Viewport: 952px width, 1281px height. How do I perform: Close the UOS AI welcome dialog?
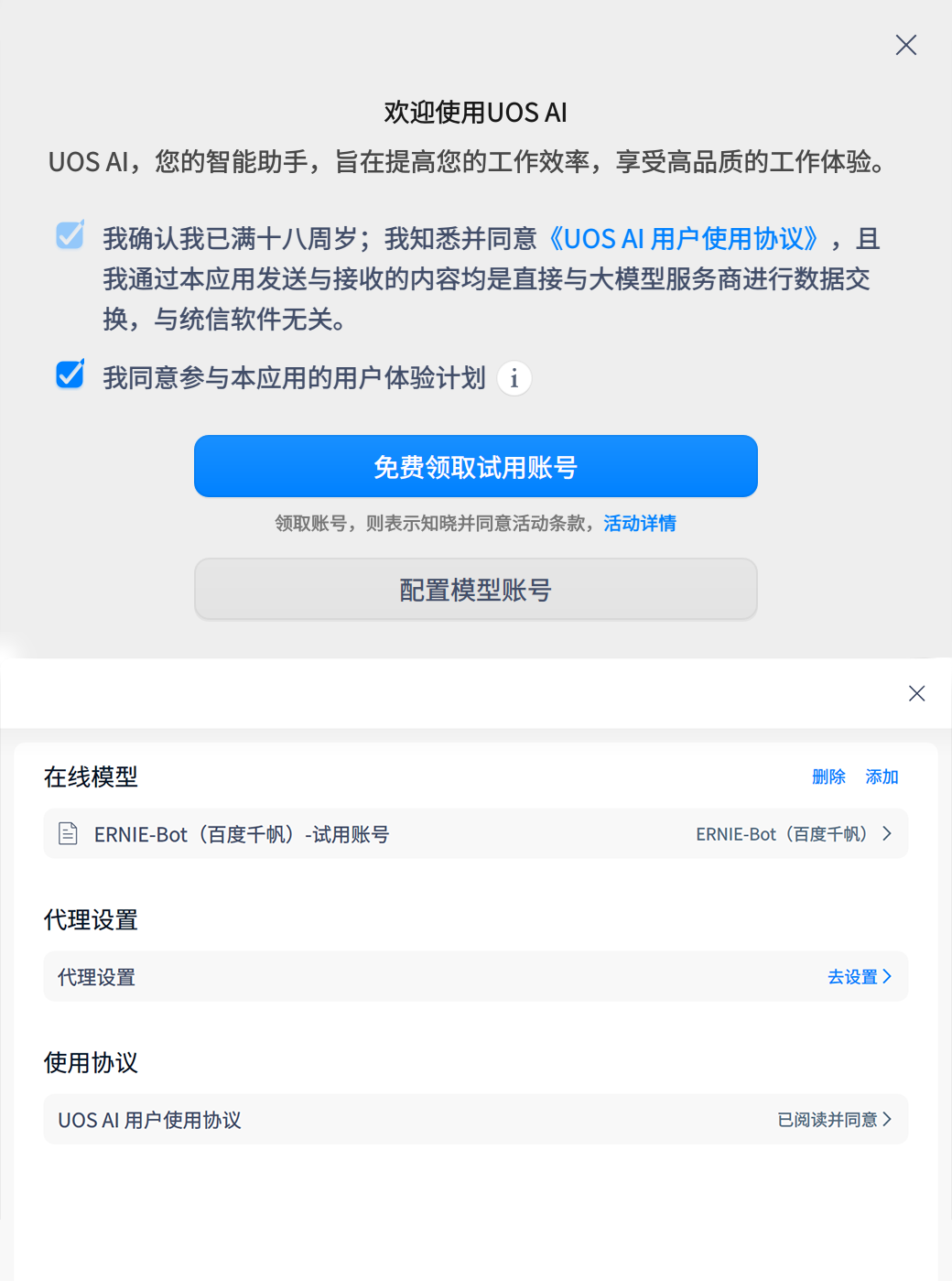[905, 45]
